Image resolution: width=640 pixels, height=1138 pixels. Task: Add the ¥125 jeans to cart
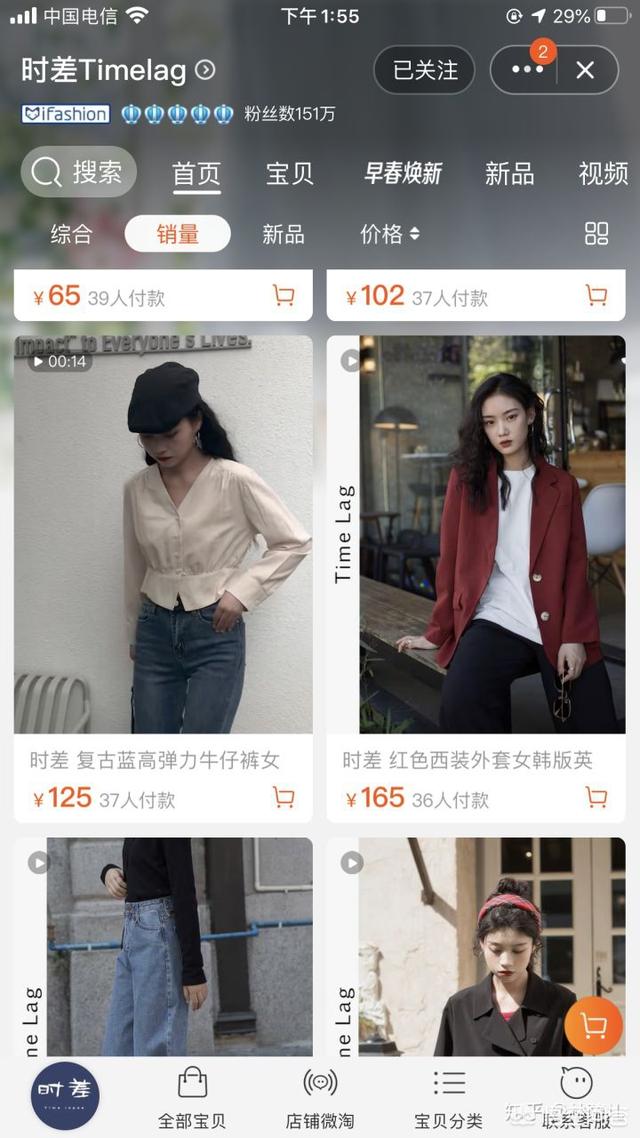[x=284, y=798]
